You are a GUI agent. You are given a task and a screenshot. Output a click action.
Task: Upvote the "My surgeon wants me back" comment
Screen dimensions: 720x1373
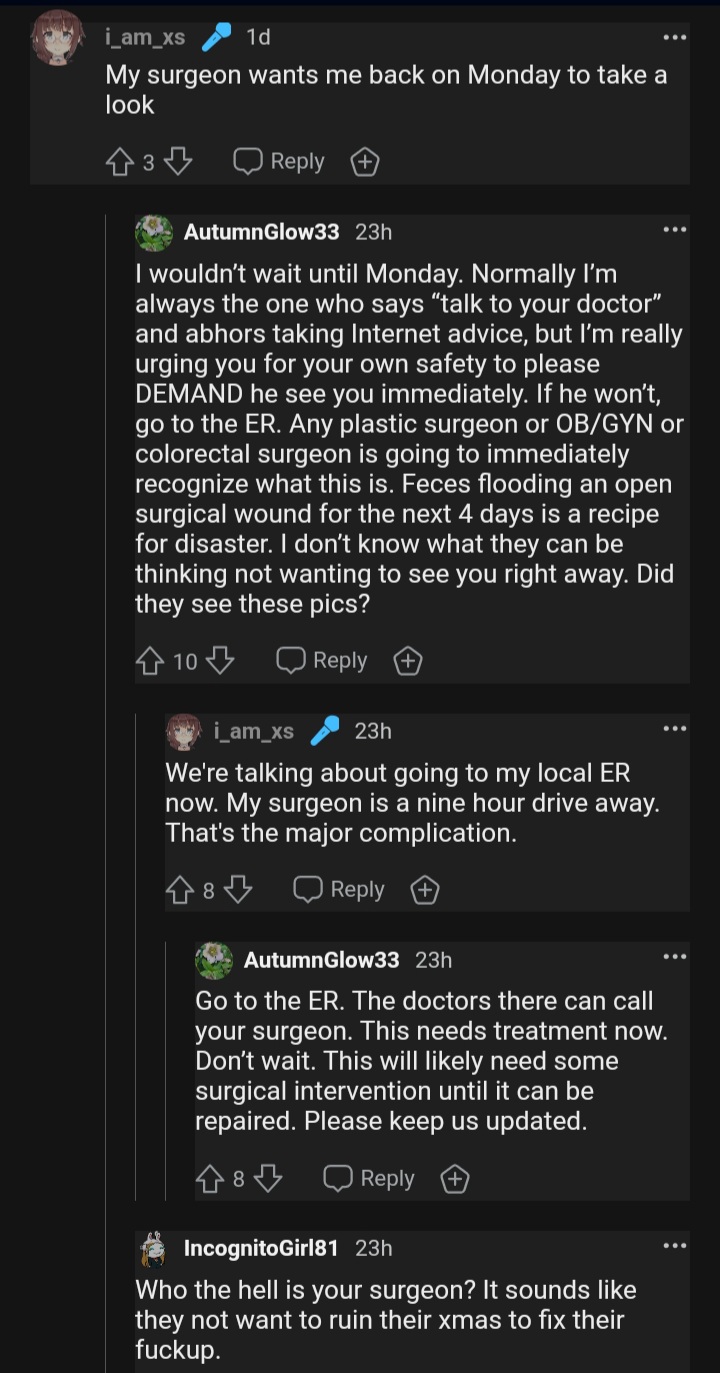point(119,162)
